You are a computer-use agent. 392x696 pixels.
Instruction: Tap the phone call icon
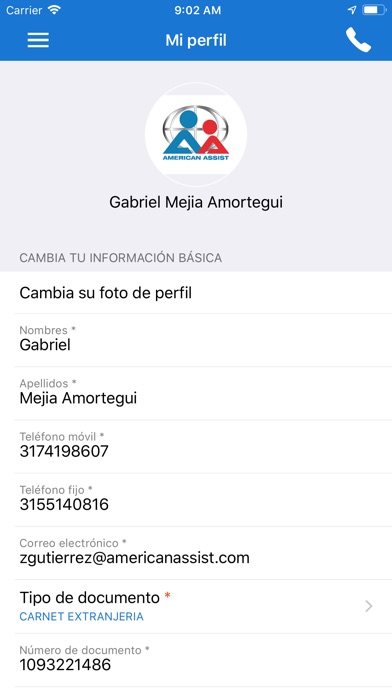click(x=358, y=40)
